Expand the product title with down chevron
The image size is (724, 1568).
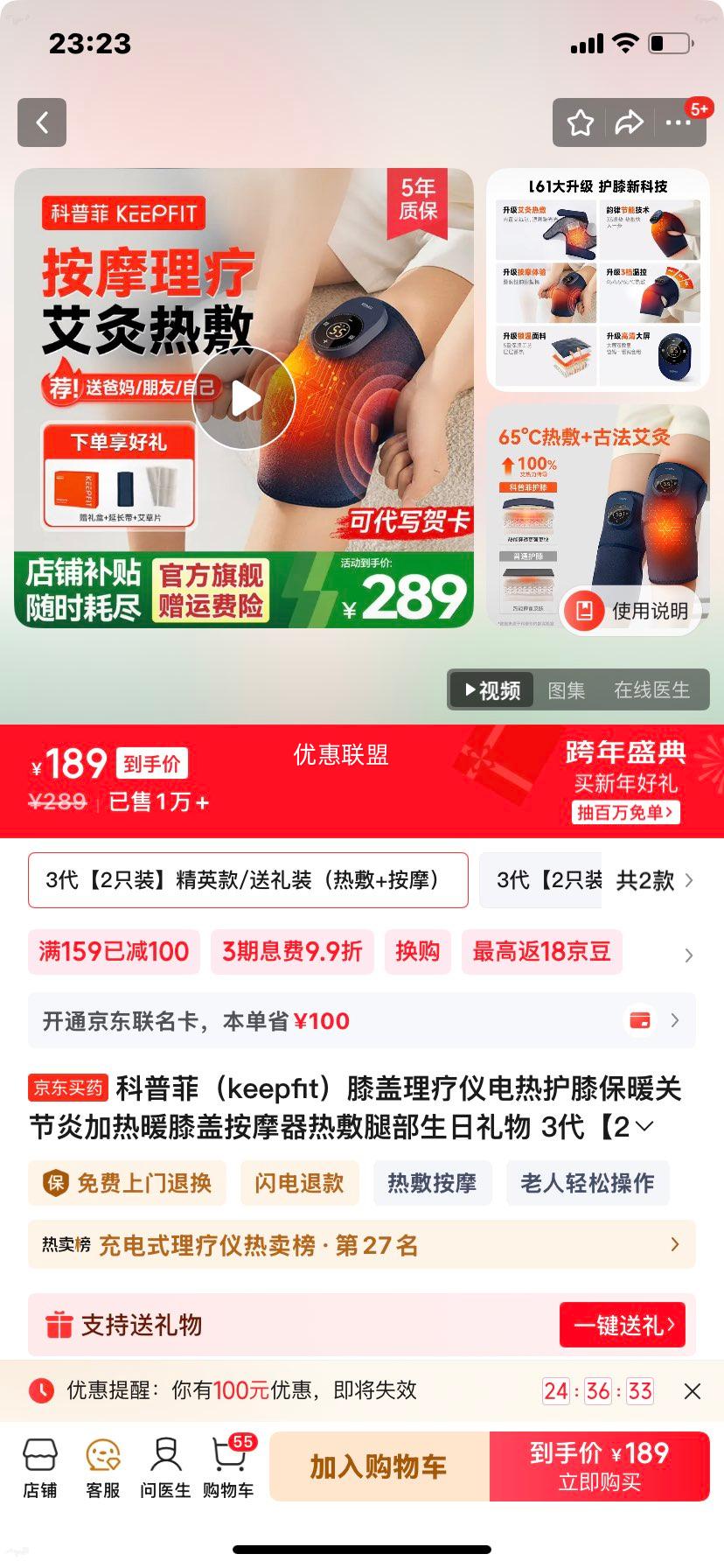644,1128
